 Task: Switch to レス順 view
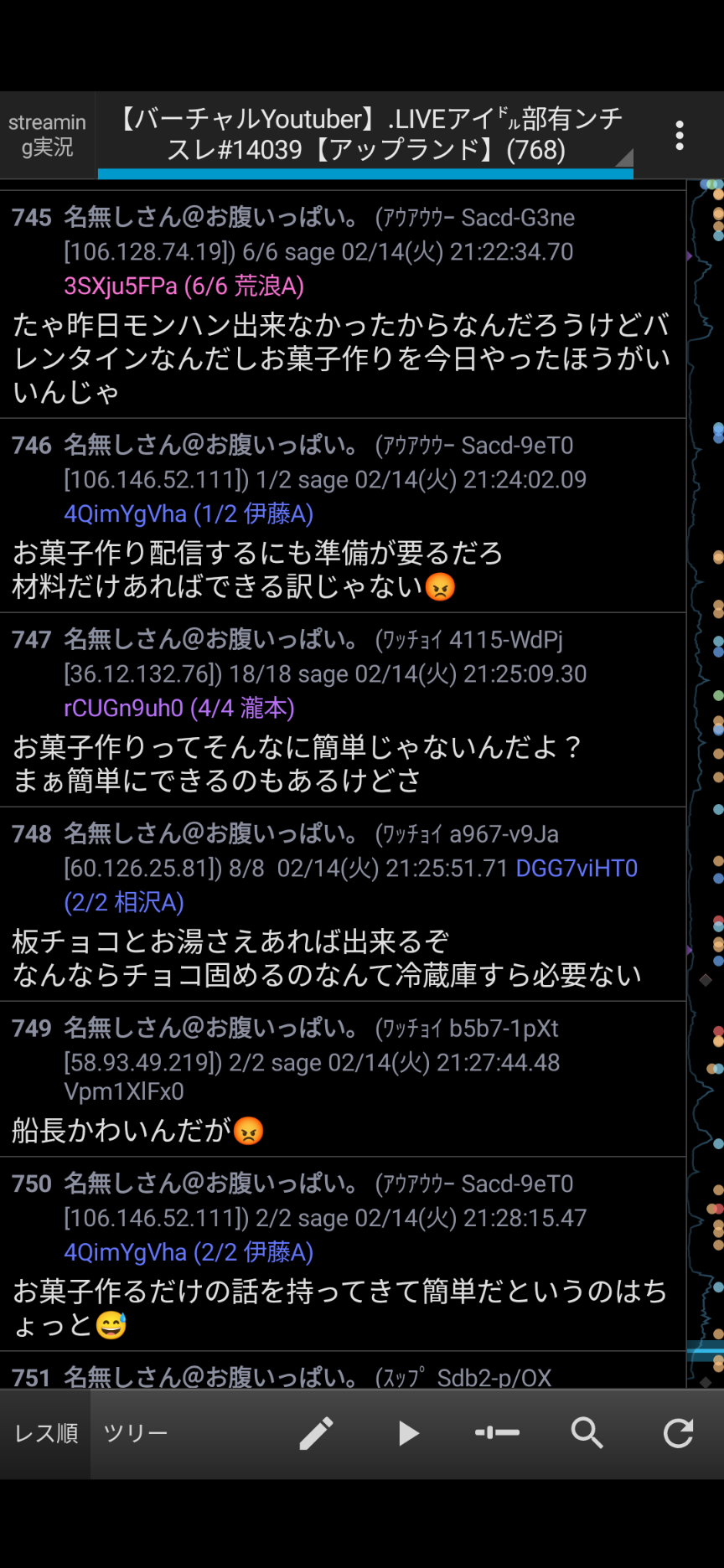pos(46,1433)
